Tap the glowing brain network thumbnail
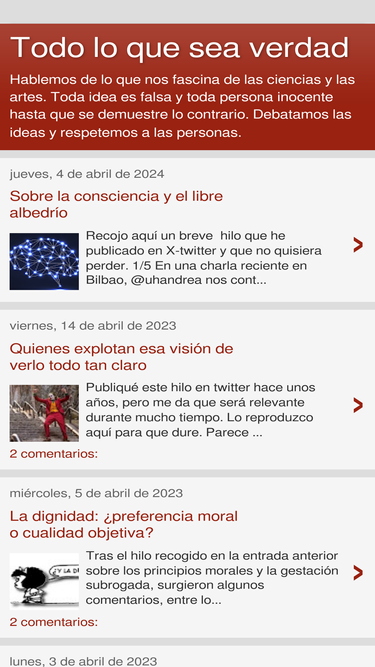Screen dimensions: 375x667 tap(44, 261)
